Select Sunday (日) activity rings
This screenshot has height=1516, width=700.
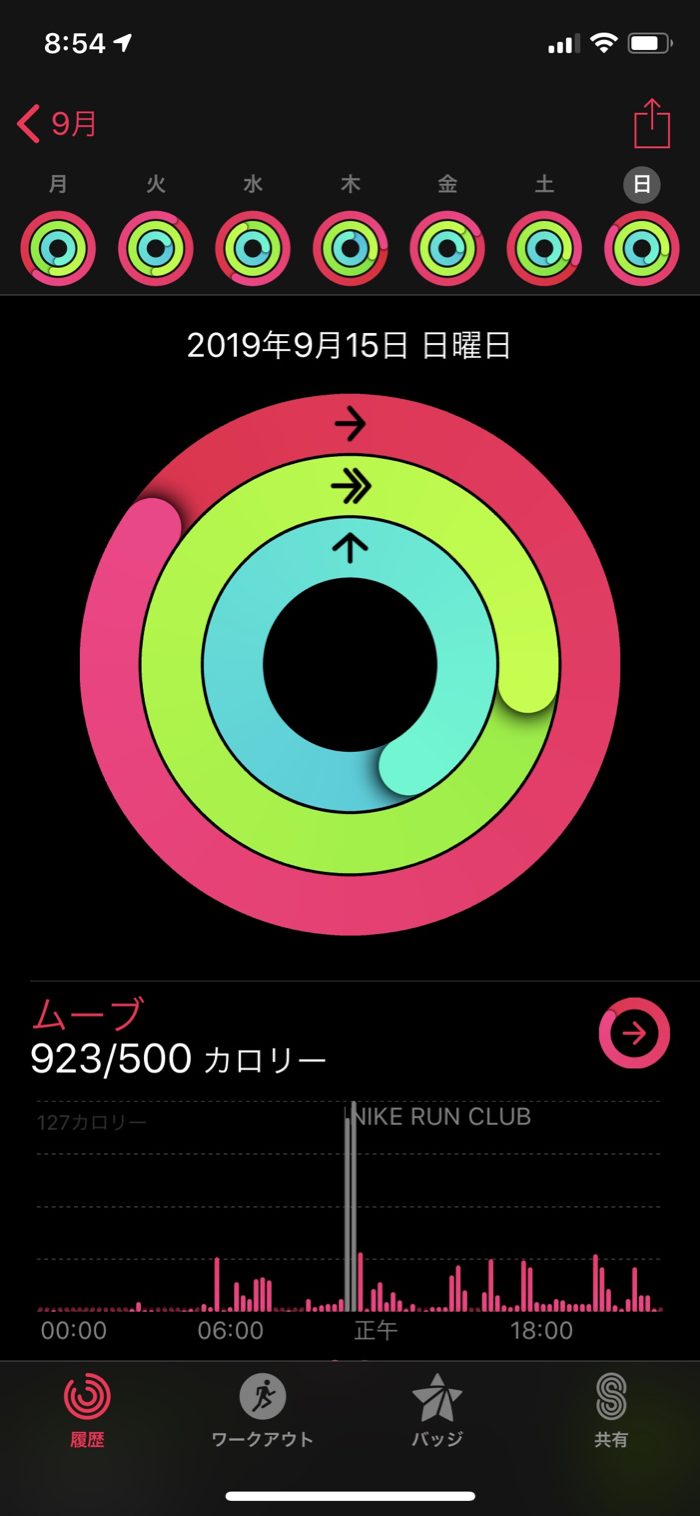click(641, 248)
